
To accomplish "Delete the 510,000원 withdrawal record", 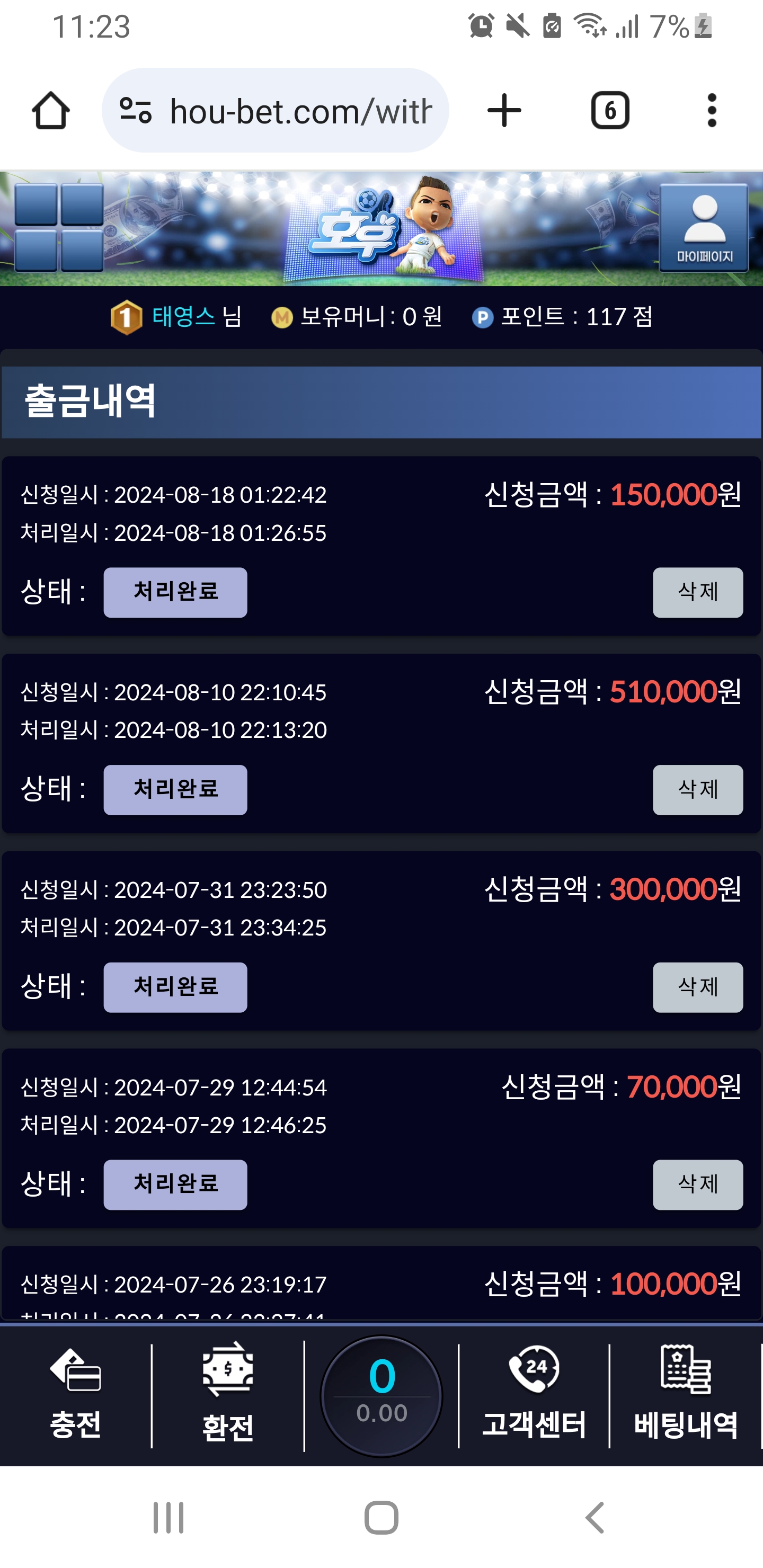I will point(698,790).
